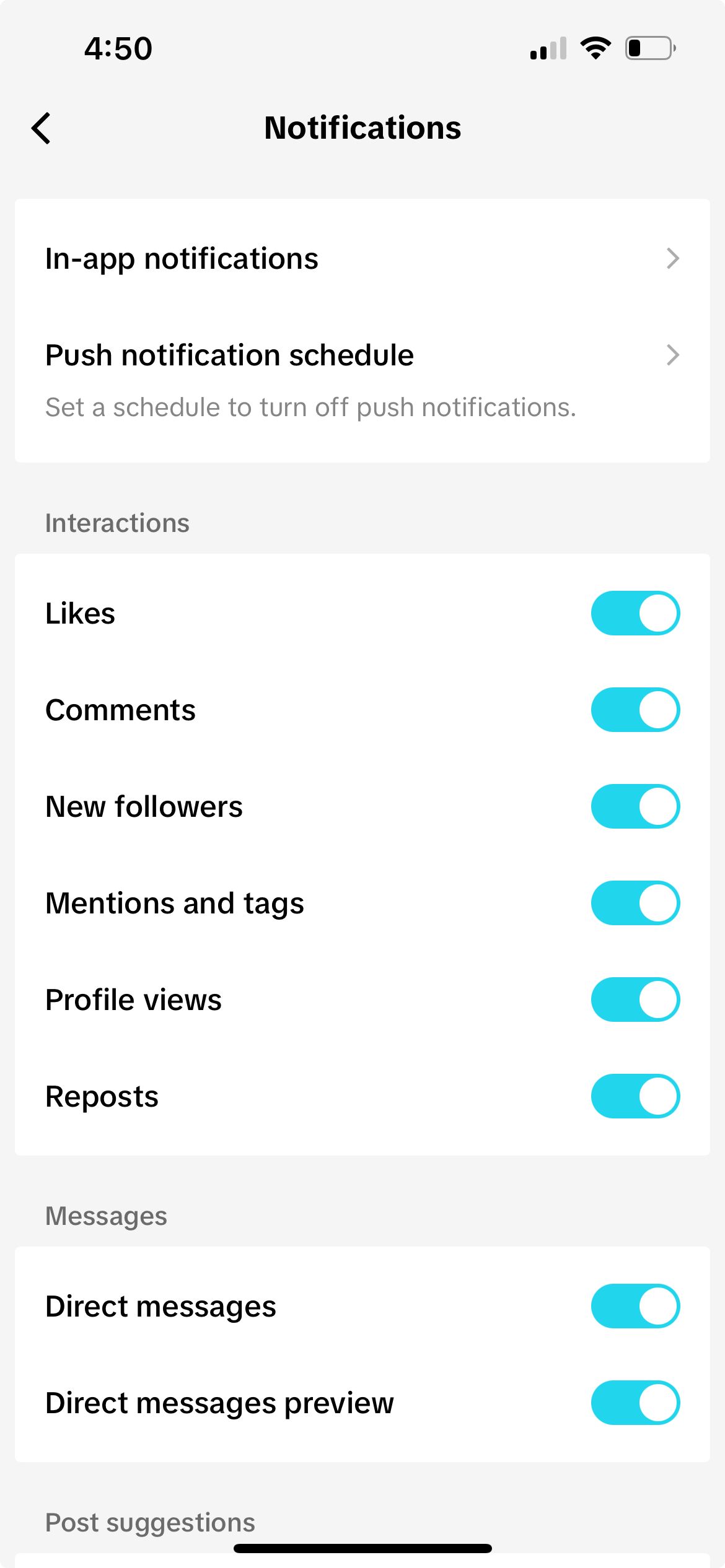
Task: Turn off Direct messages preview
Action: point(635,1401)
